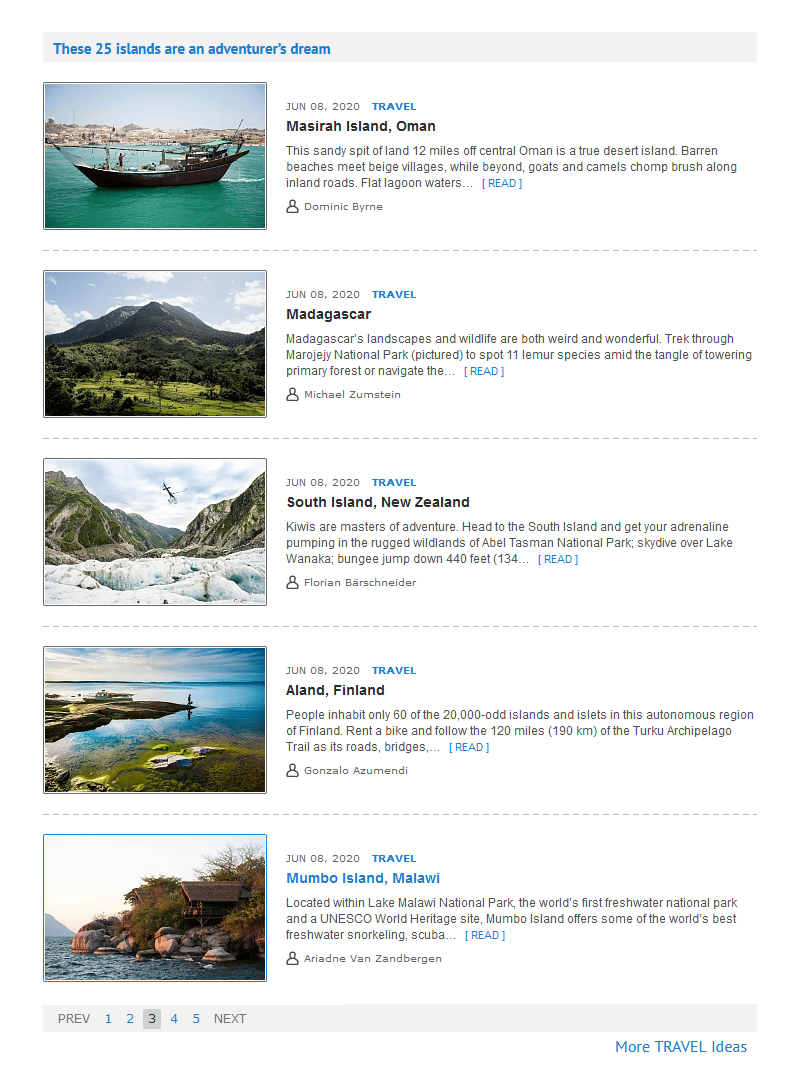Open the Mumbo Island, Malawi title link
Viewport: 800px width, 1068px height.
pyautogui.click(x=362, y=878)
